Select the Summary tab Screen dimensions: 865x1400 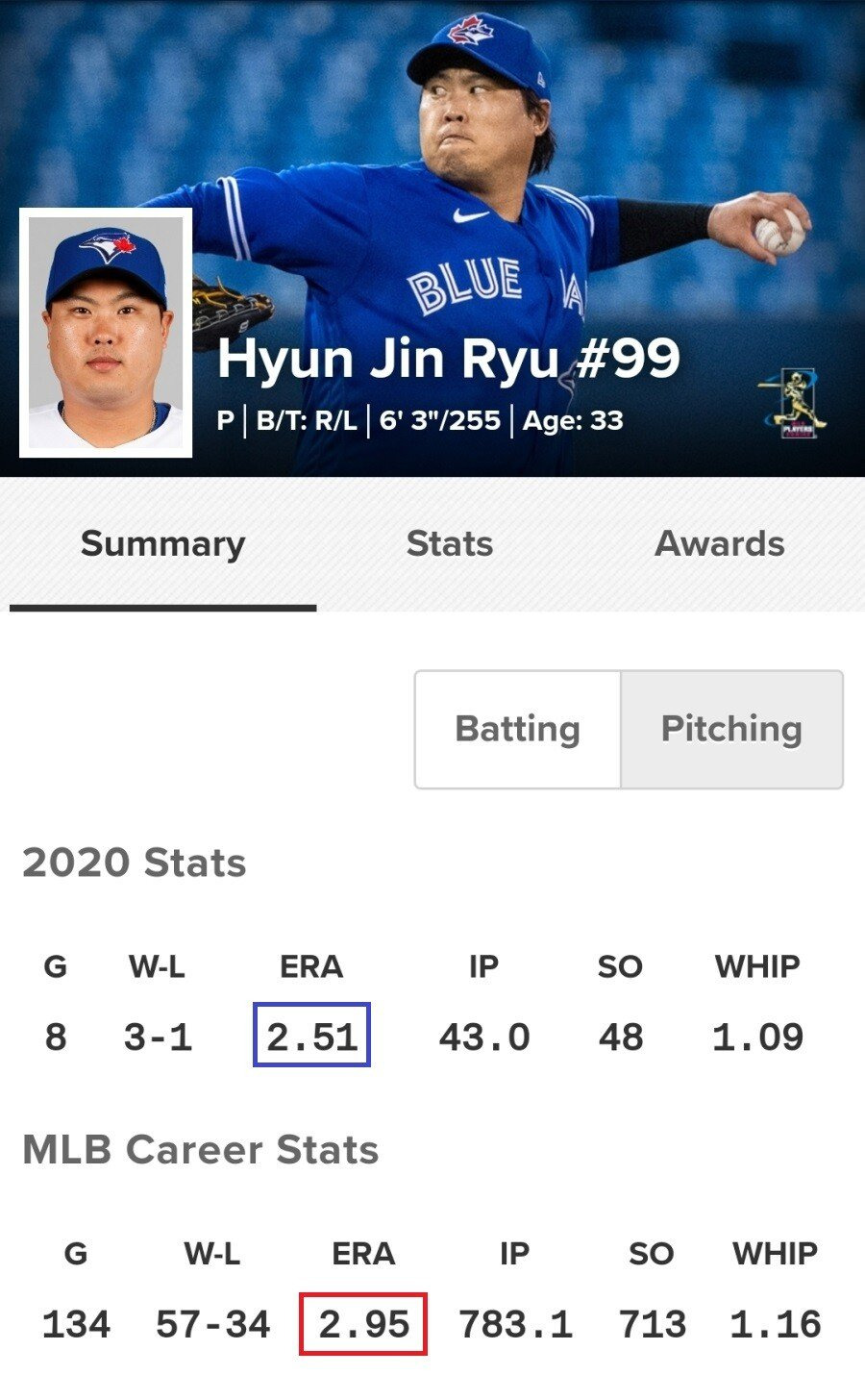point(162,544)
